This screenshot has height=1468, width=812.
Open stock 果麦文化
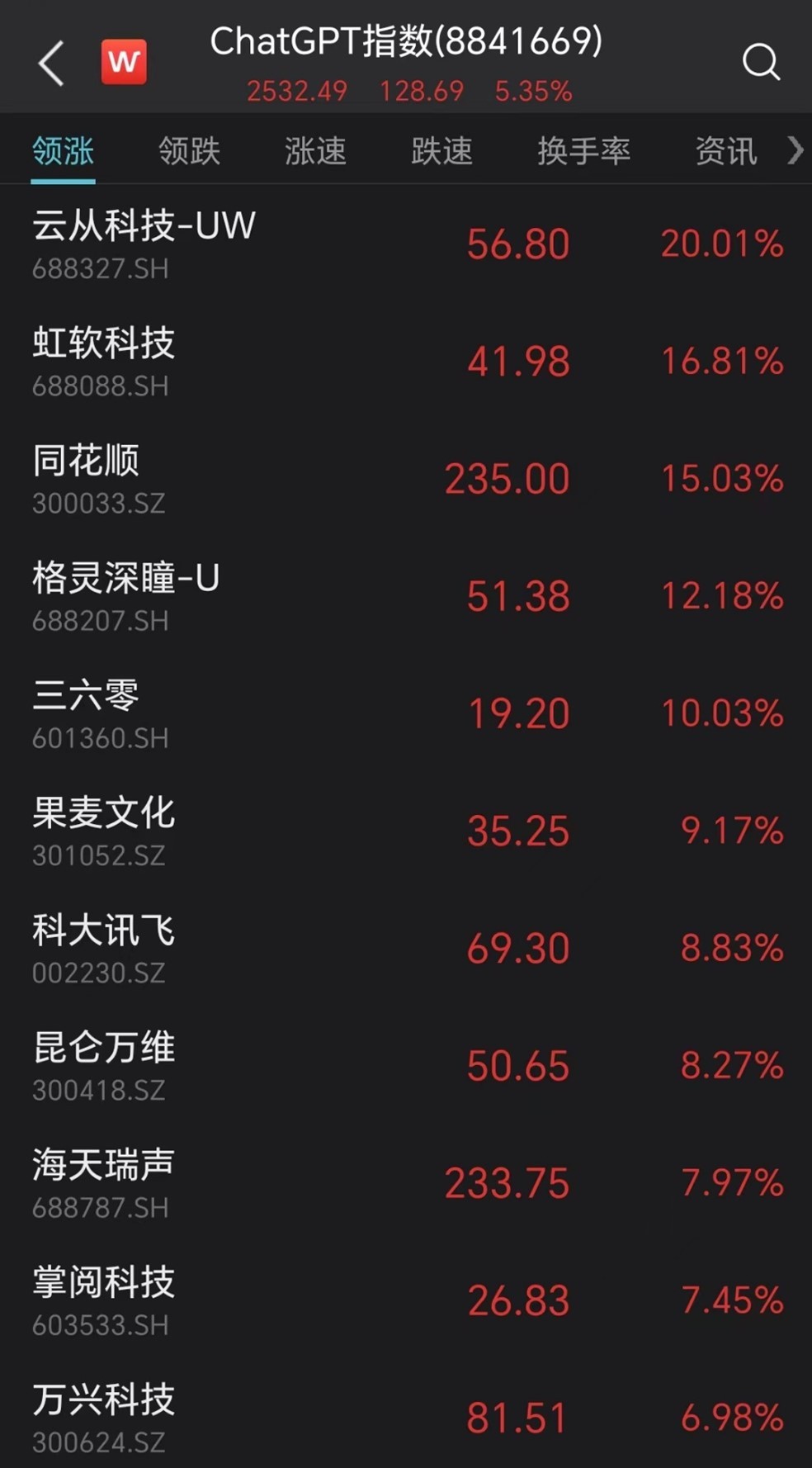(x=406, y=831)
